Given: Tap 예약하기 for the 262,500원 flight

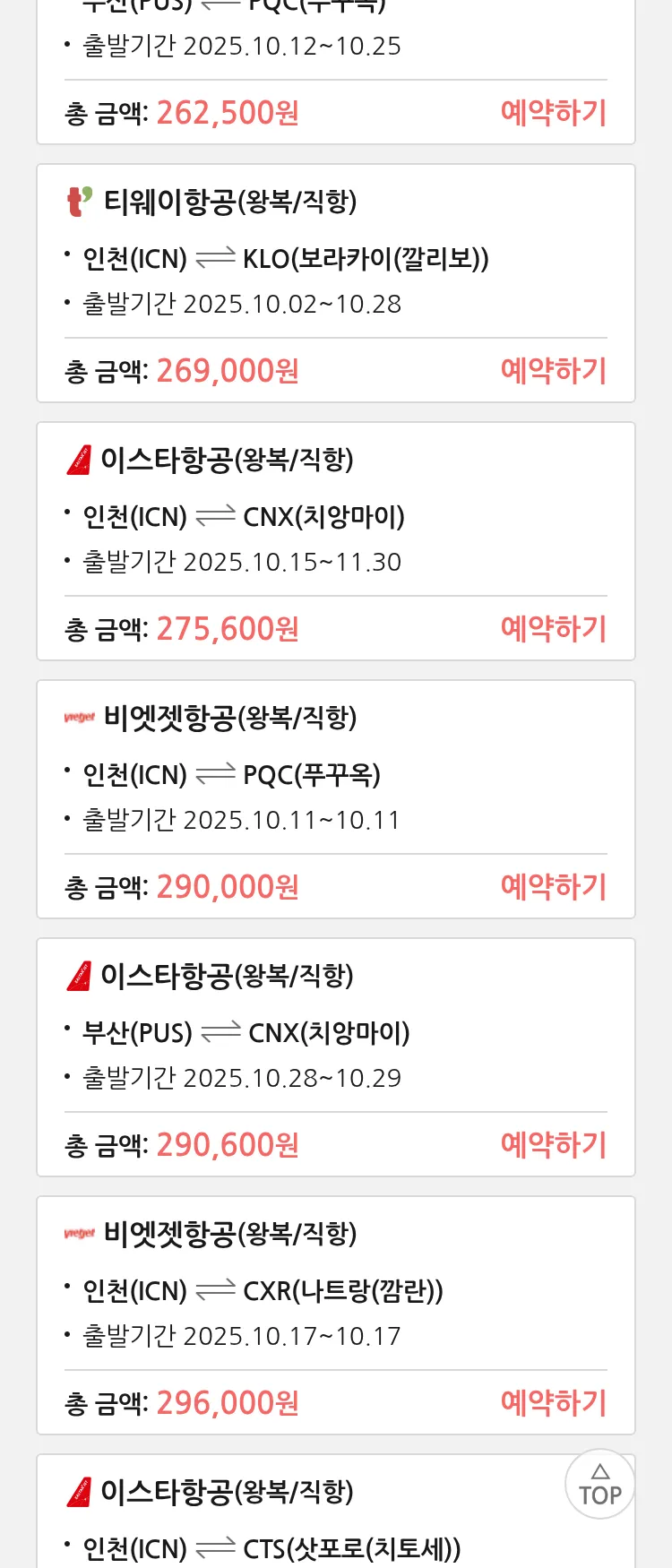Looking at the screenshot, I should (x=553, y=113).
